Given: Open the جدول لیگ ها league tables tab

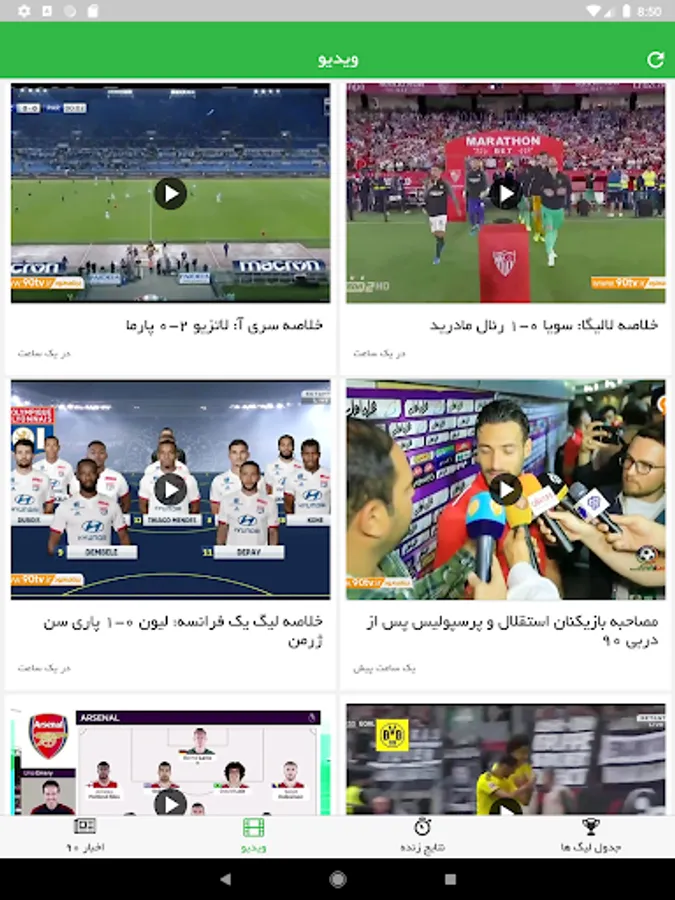Looking at the screenshot, I should pyautogui.click(x=591, y=836).
